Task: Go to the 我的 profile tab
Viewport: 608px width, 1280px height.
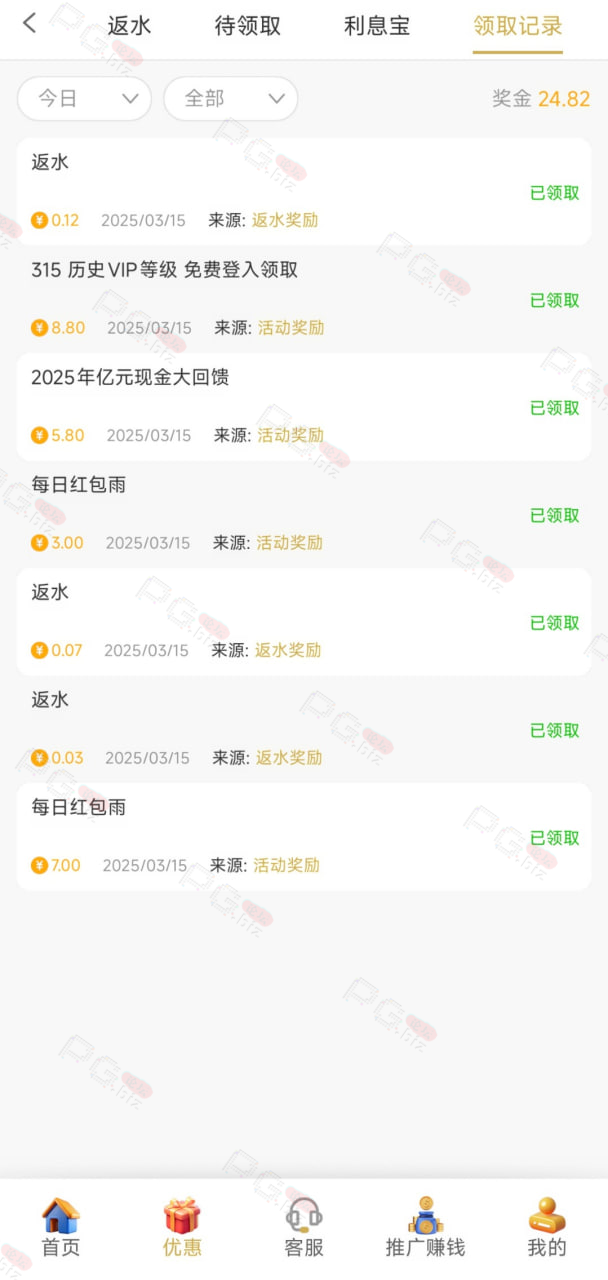Action: pos(547,1228)
